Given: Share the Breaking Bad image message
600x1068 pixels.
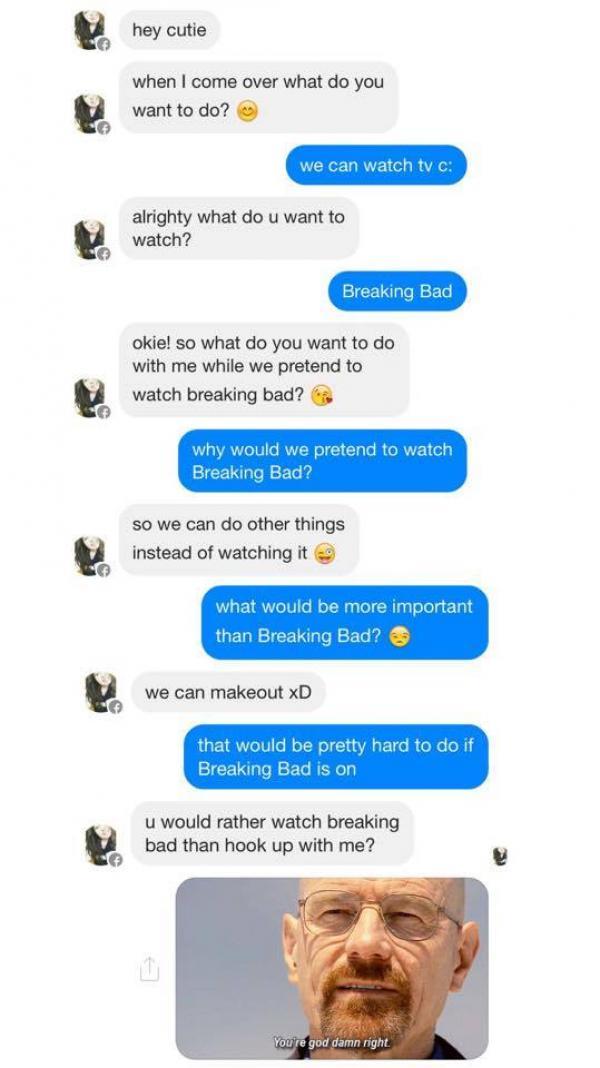Looking at the screenshot, I should pos(149,968).
